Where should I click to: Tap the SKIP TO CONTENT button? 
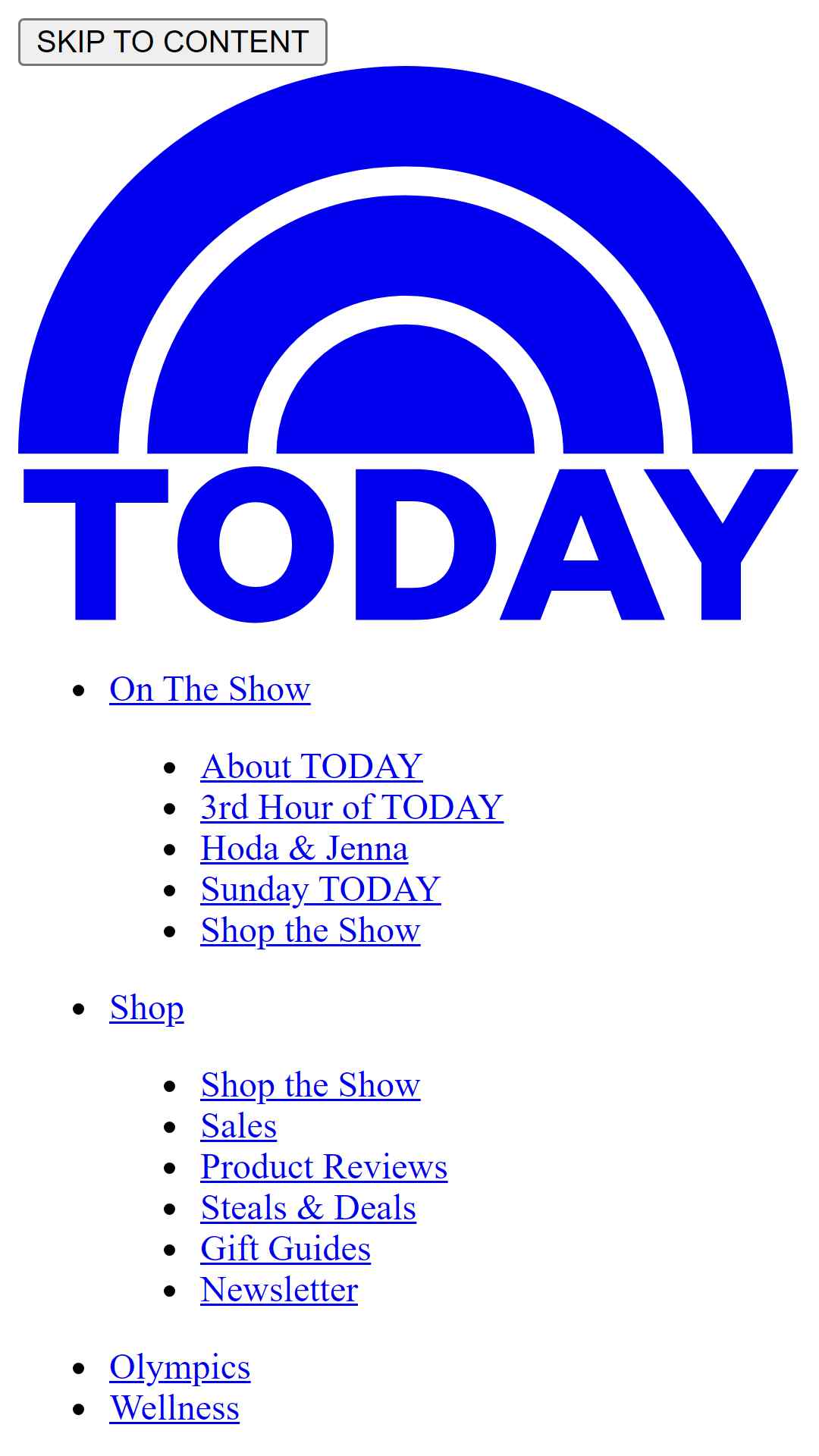(173, 42)
